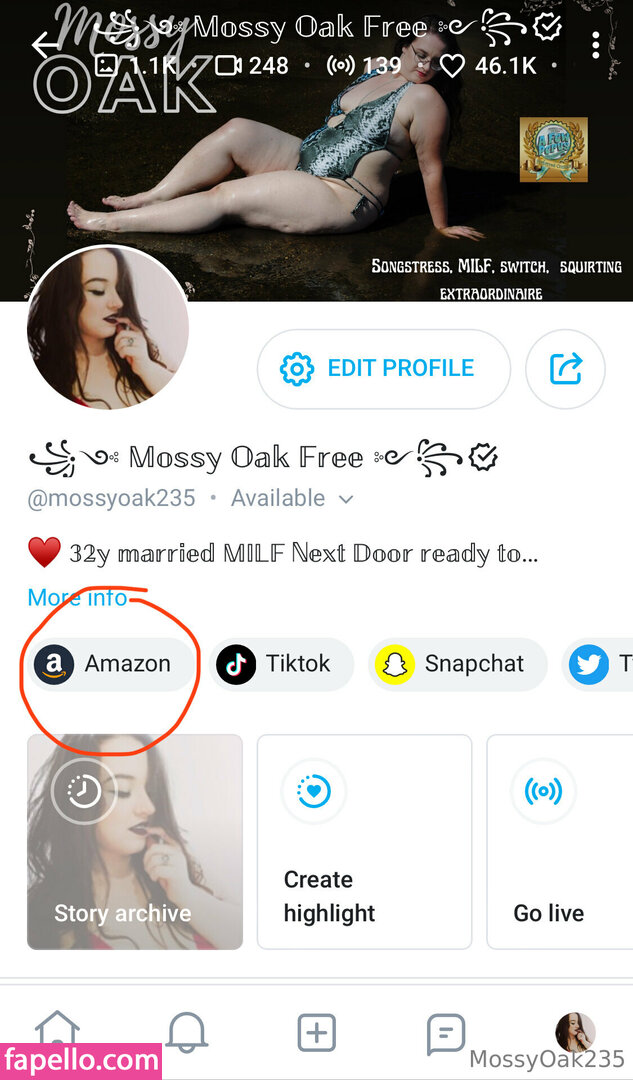Open the notifications bell tab
633x1080 pixels.
coord(186,1032)
